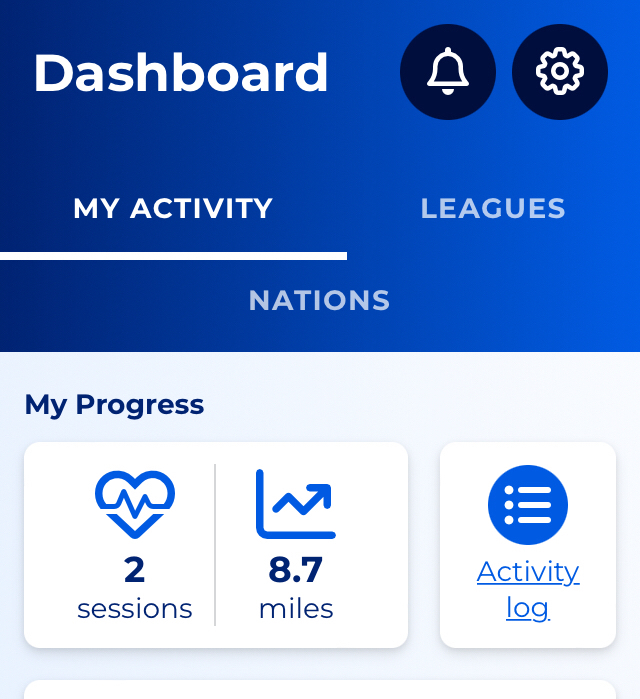Open the notifications bell

[x=447, y=72]
